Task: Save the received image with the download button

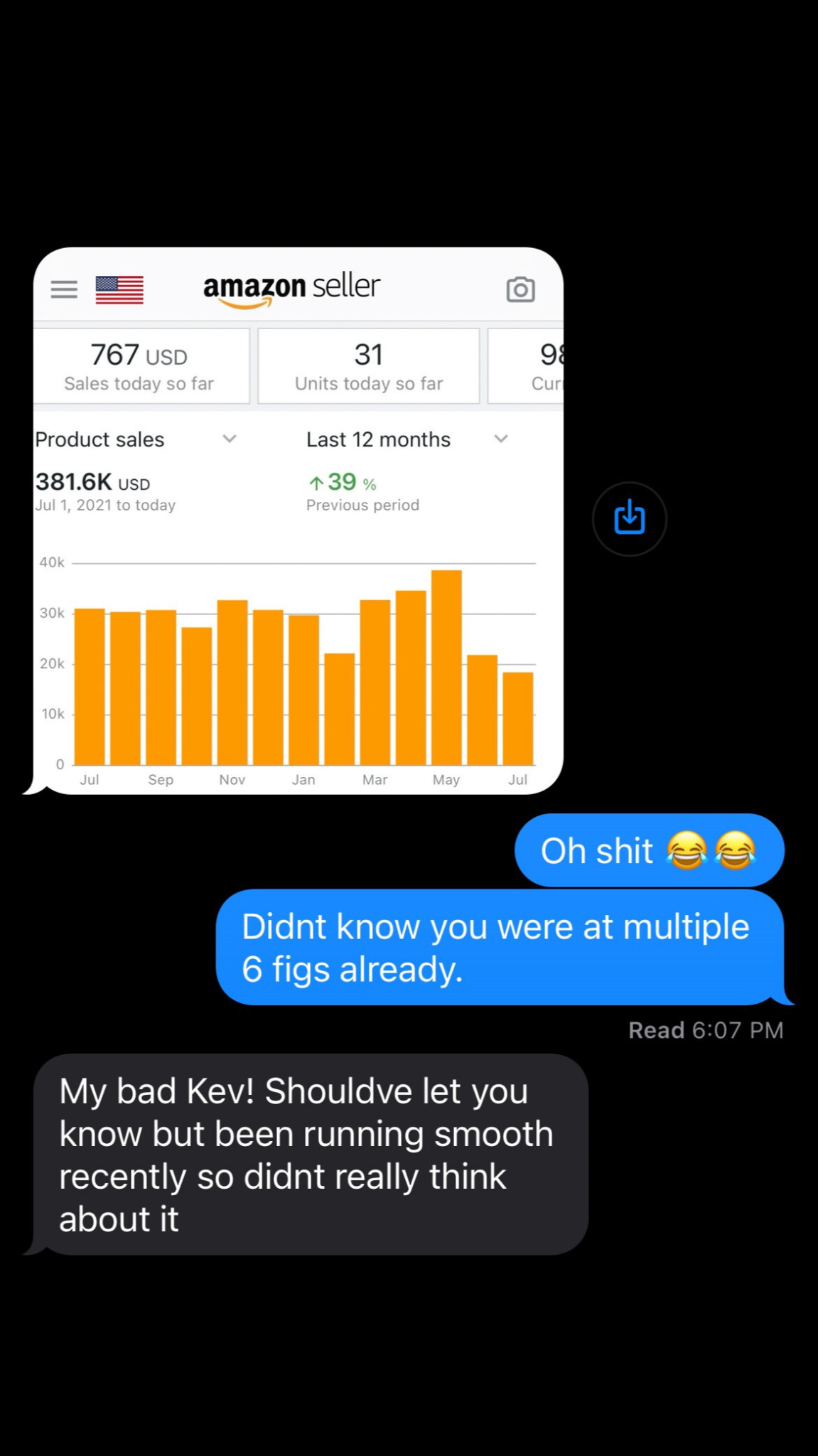Action: 629,518
